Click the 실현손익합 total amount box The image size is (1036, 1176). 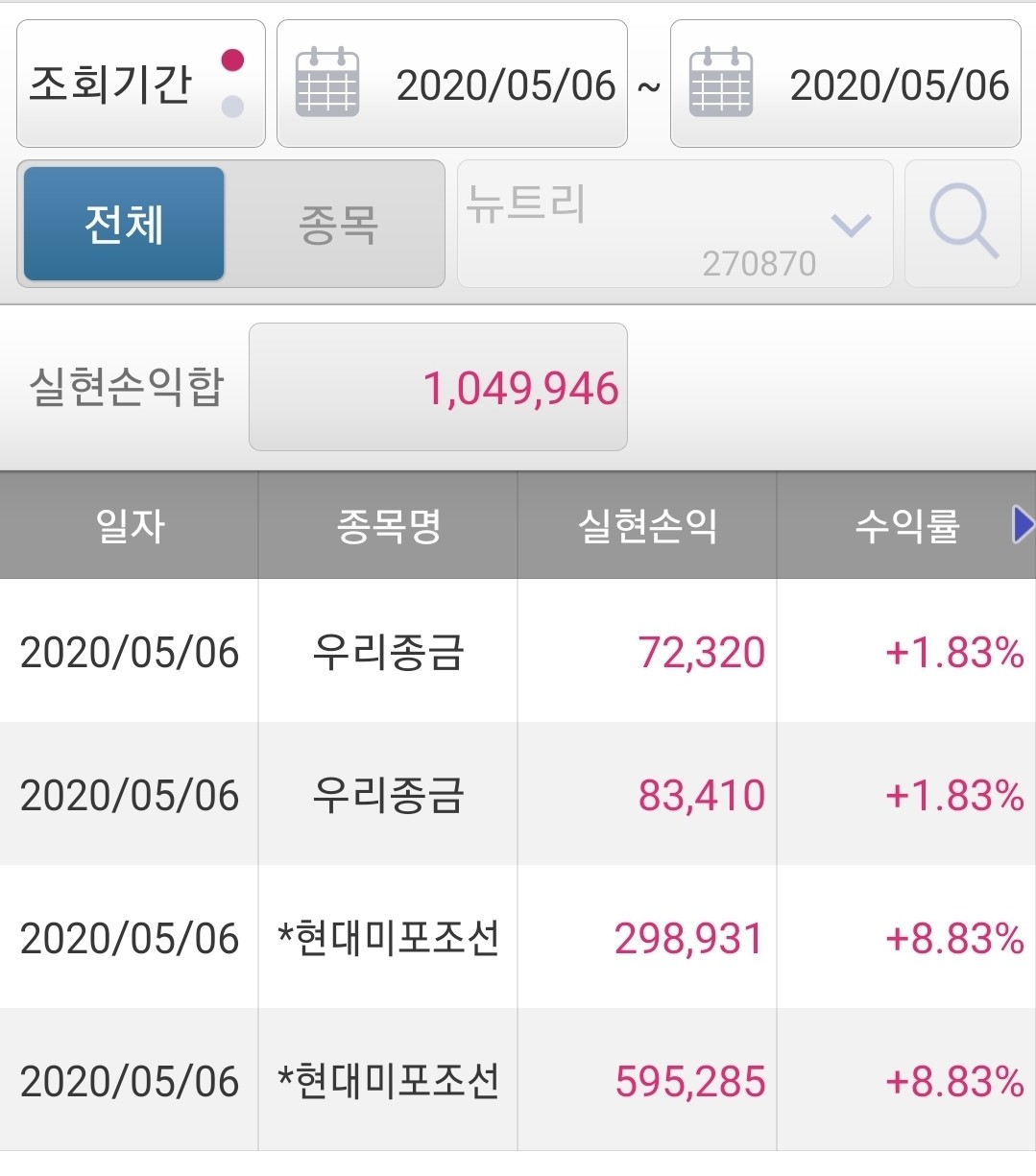point(438,387)
